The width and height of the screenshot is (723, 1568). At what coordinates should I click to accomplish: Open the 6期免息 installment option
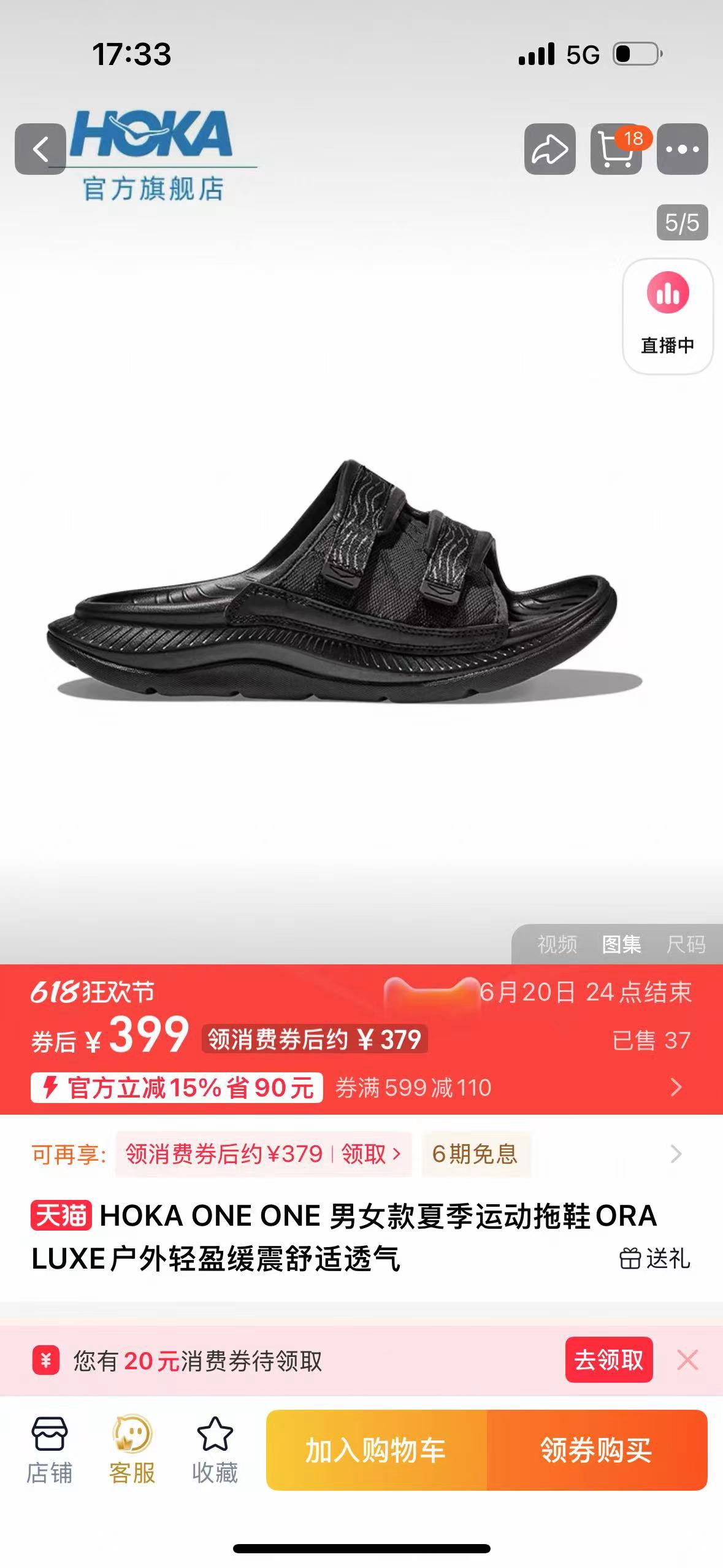coord(475,1154)
